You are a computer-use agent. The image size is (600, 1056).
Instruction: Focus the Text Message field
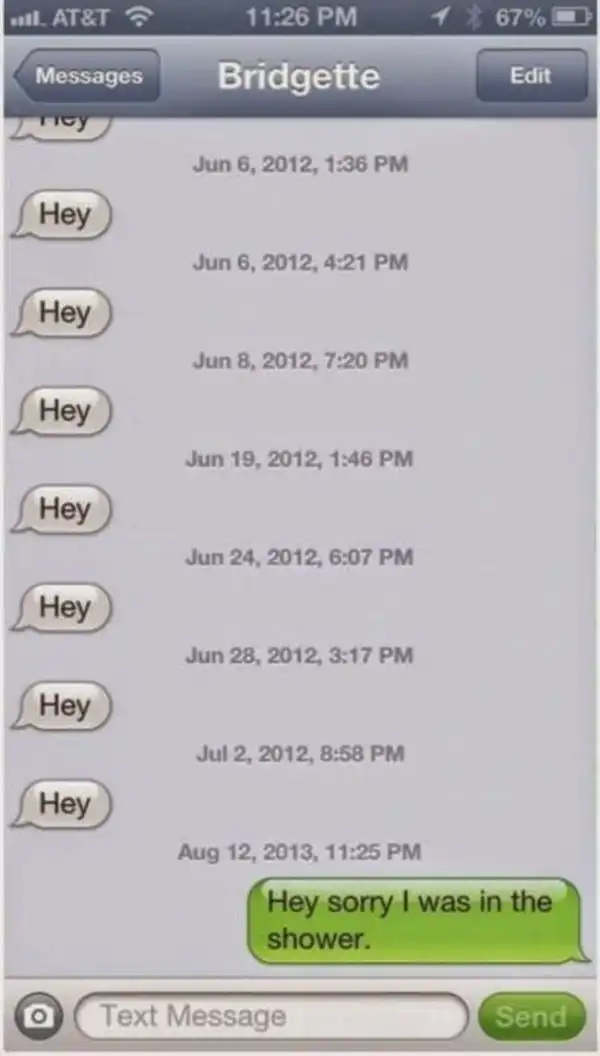pos(270,1016)
